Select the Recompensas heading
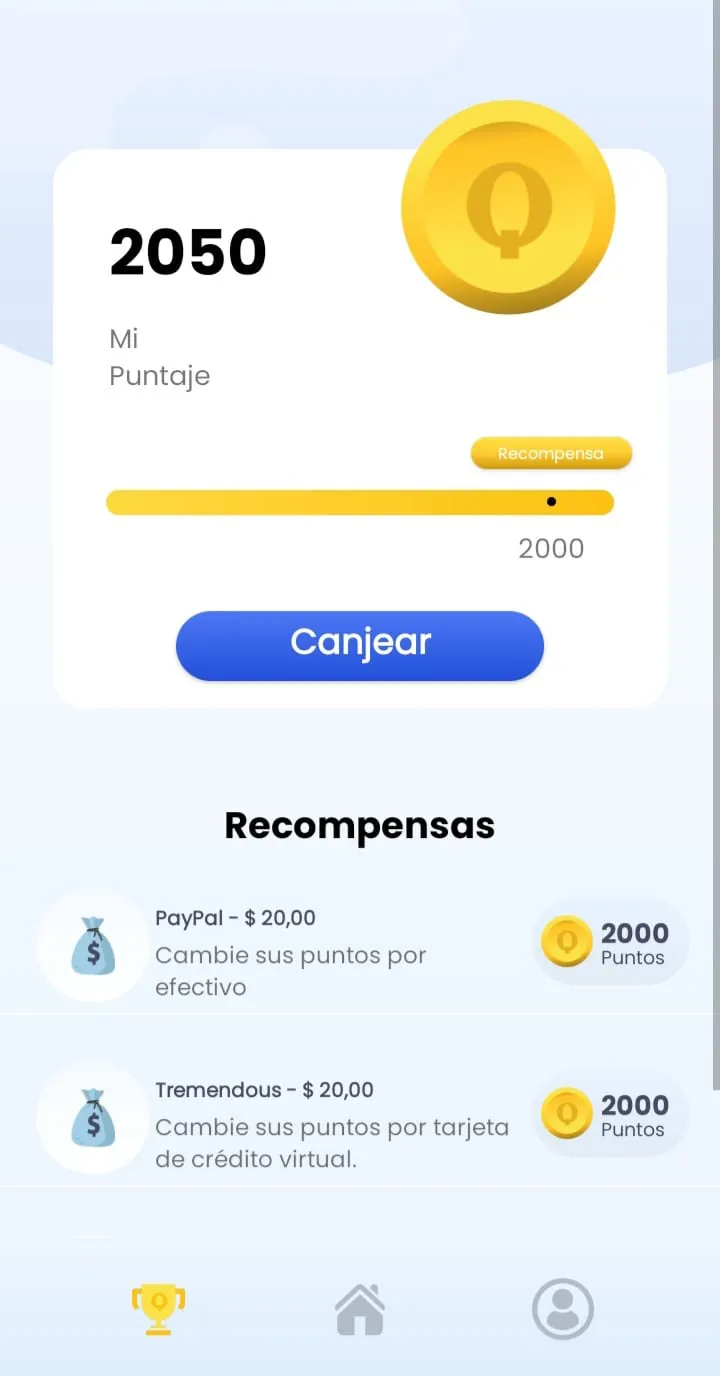 pyautogui.click(x=359, y=824)
